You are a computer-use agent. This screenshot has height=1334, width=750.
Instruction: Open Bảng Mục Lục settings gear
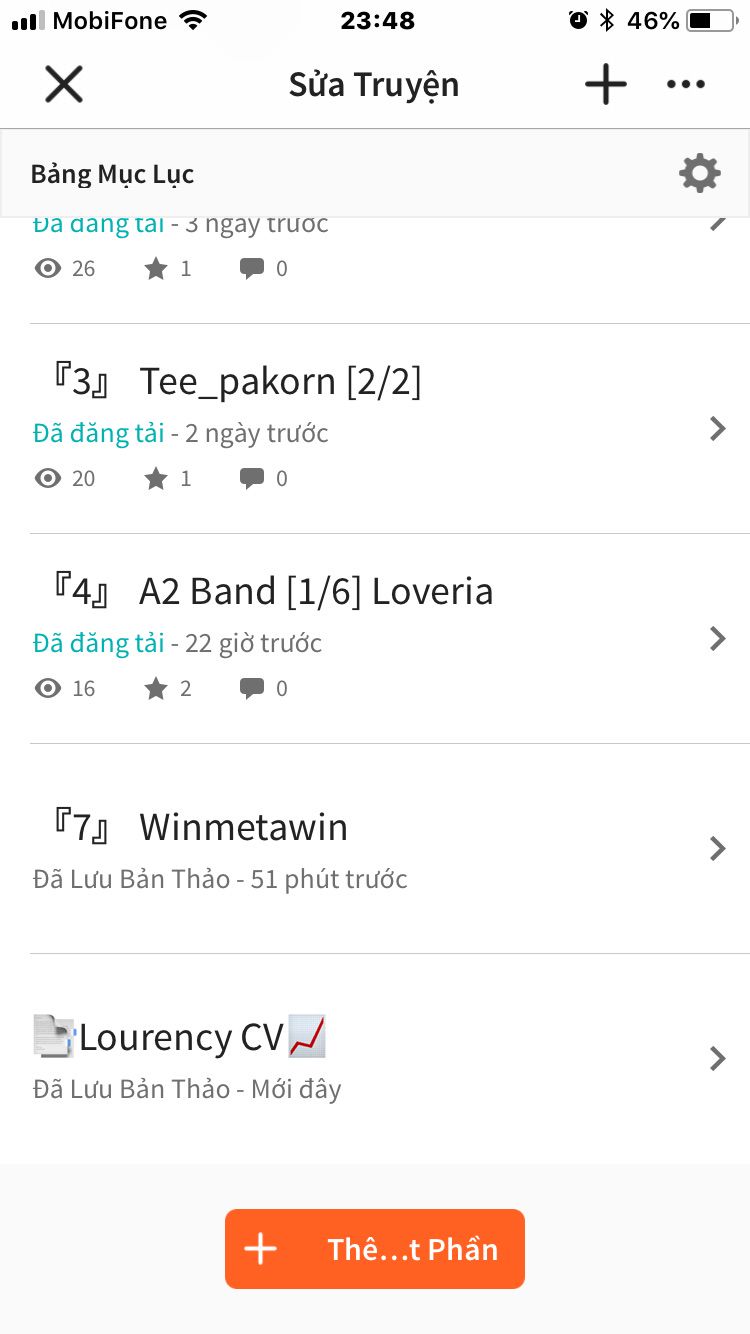[700, 174]
